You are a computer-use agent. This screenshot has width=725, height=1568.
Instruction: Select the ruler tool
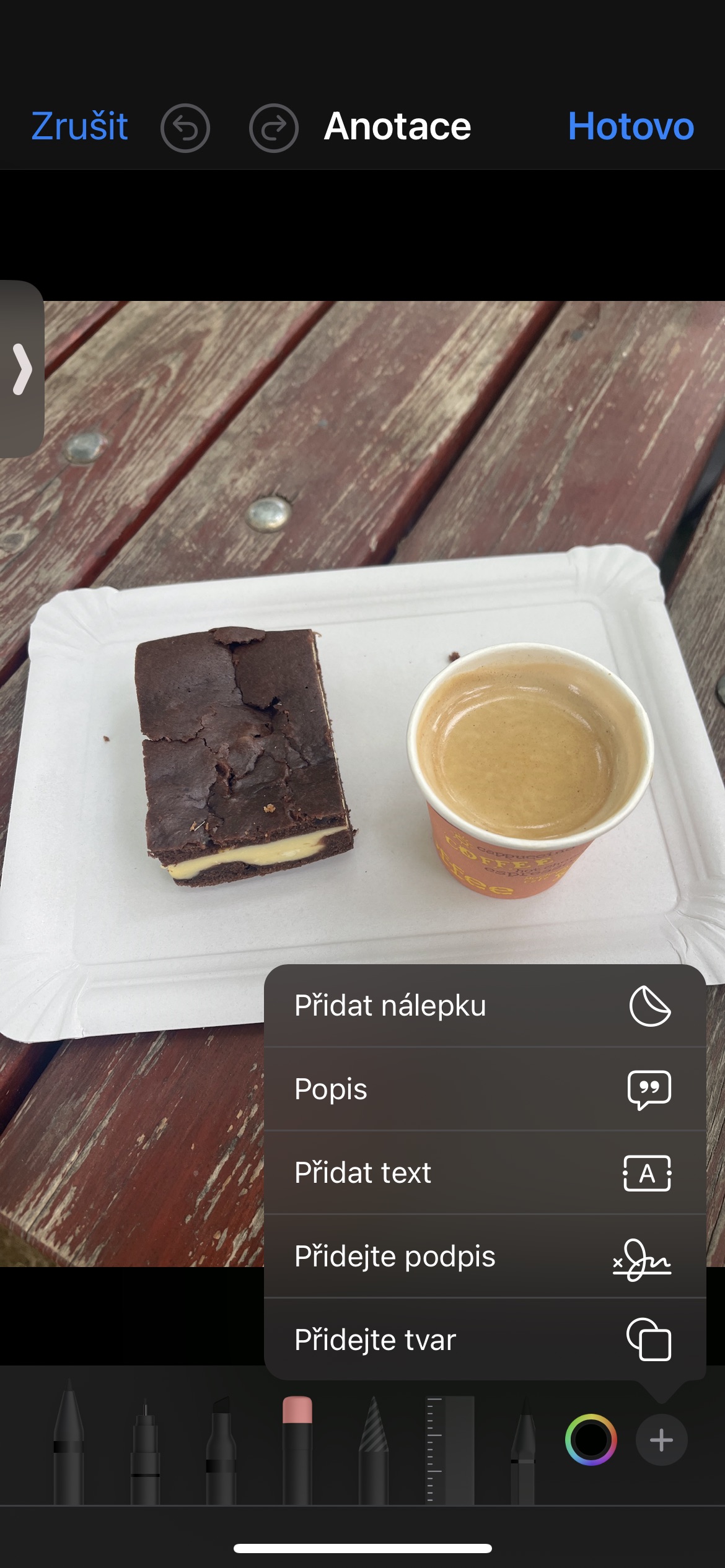point(450,1449)
